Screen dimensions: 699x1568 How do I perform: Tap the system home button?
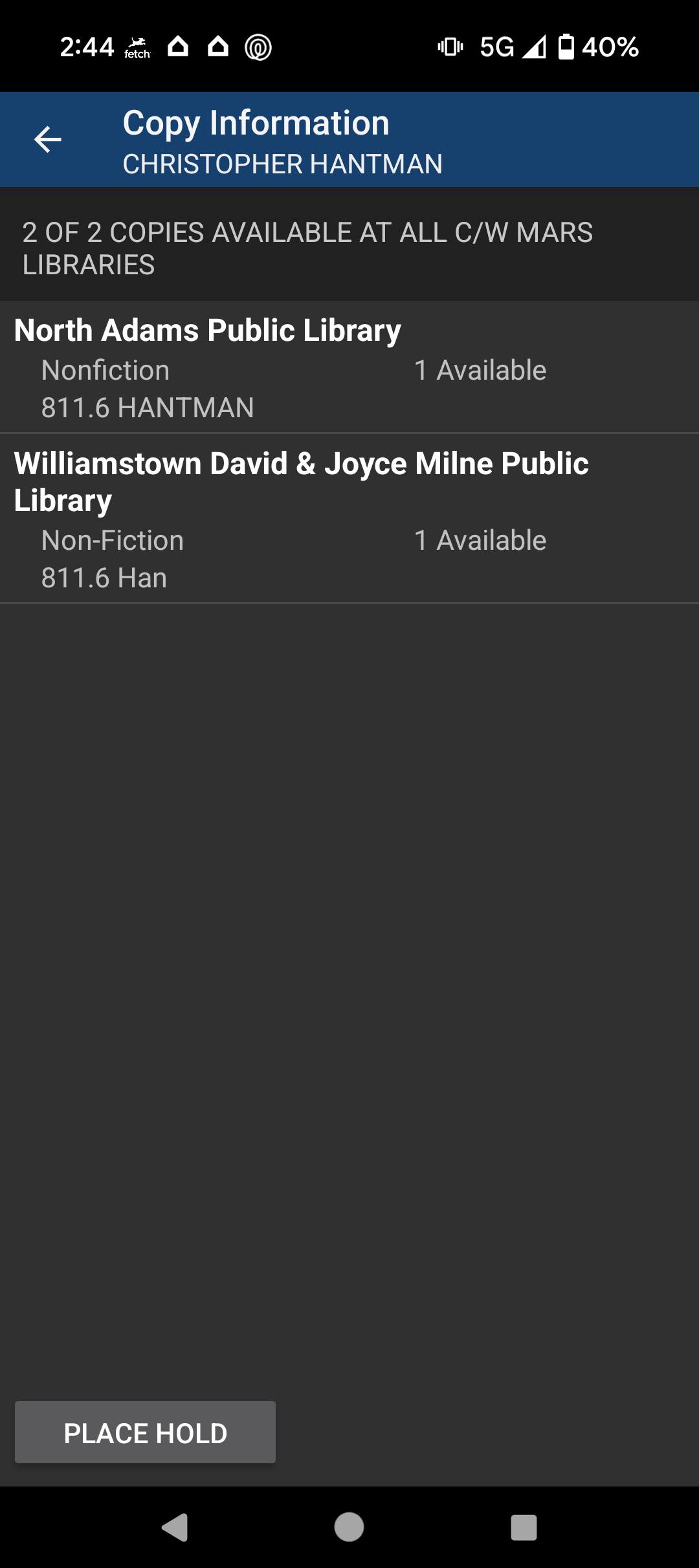(349, 1527)
